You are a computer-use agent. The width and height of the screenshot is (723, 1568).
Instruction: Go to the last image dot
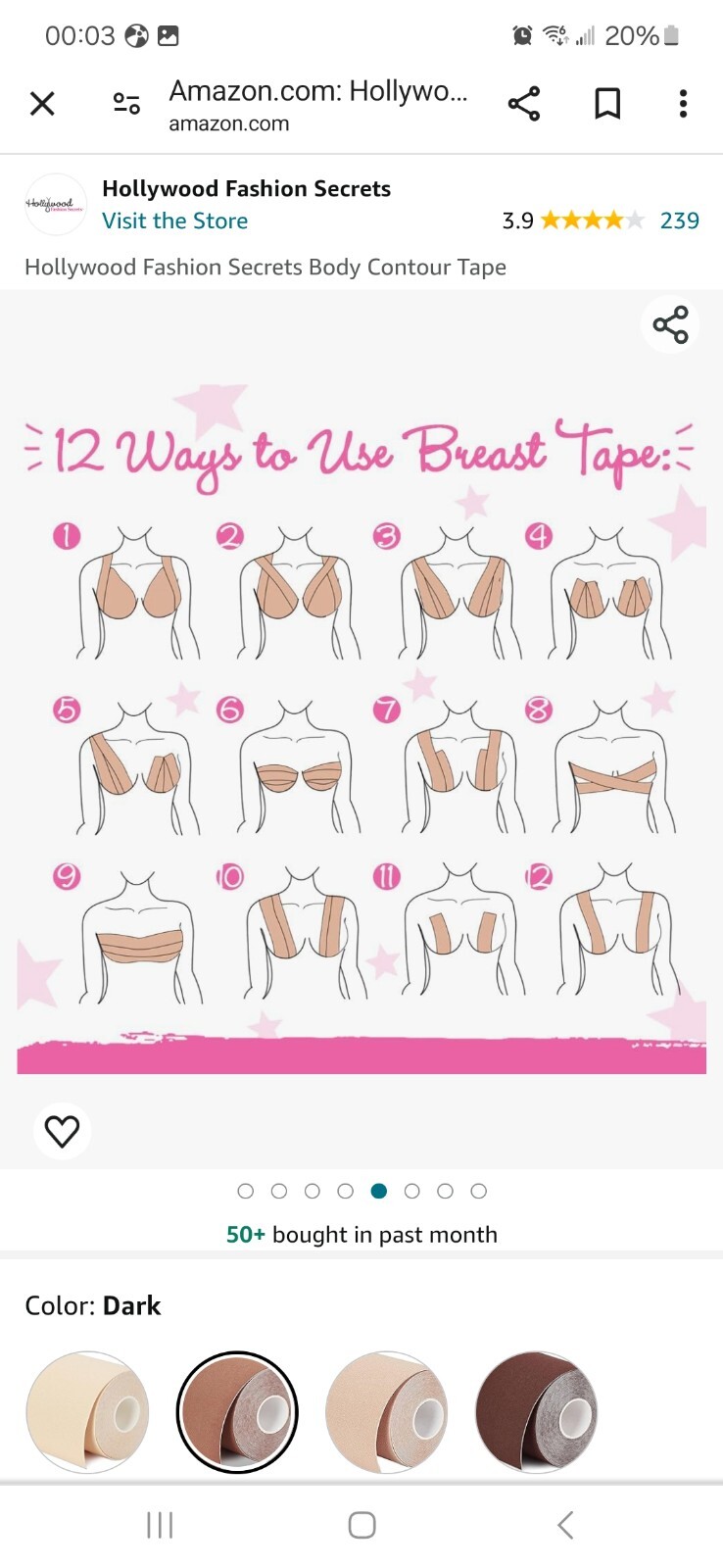[x=478, y=1191]
